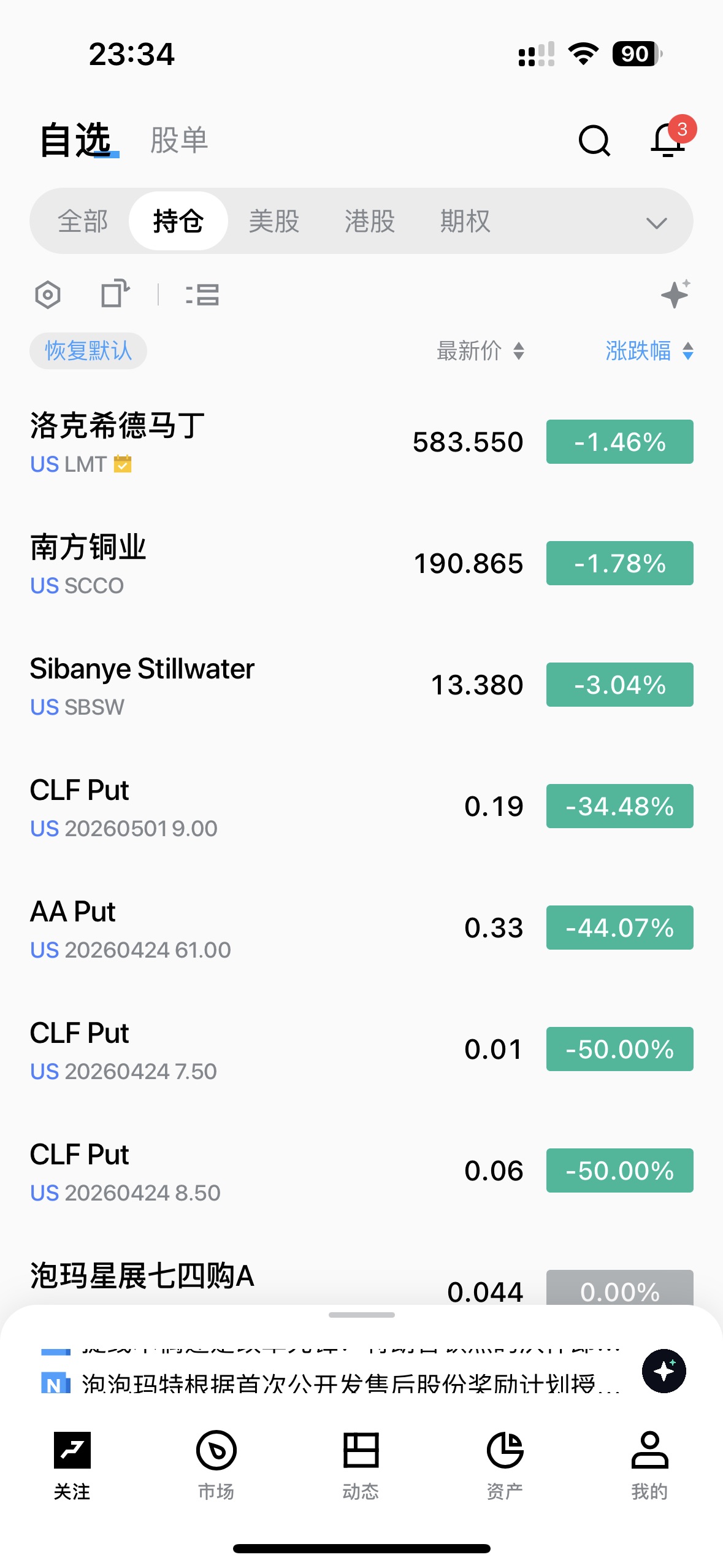The width and height of the screenshot is (723, 1568).
Task: Sort by 涨跌幅 column
Action: (x=649, y=351)
